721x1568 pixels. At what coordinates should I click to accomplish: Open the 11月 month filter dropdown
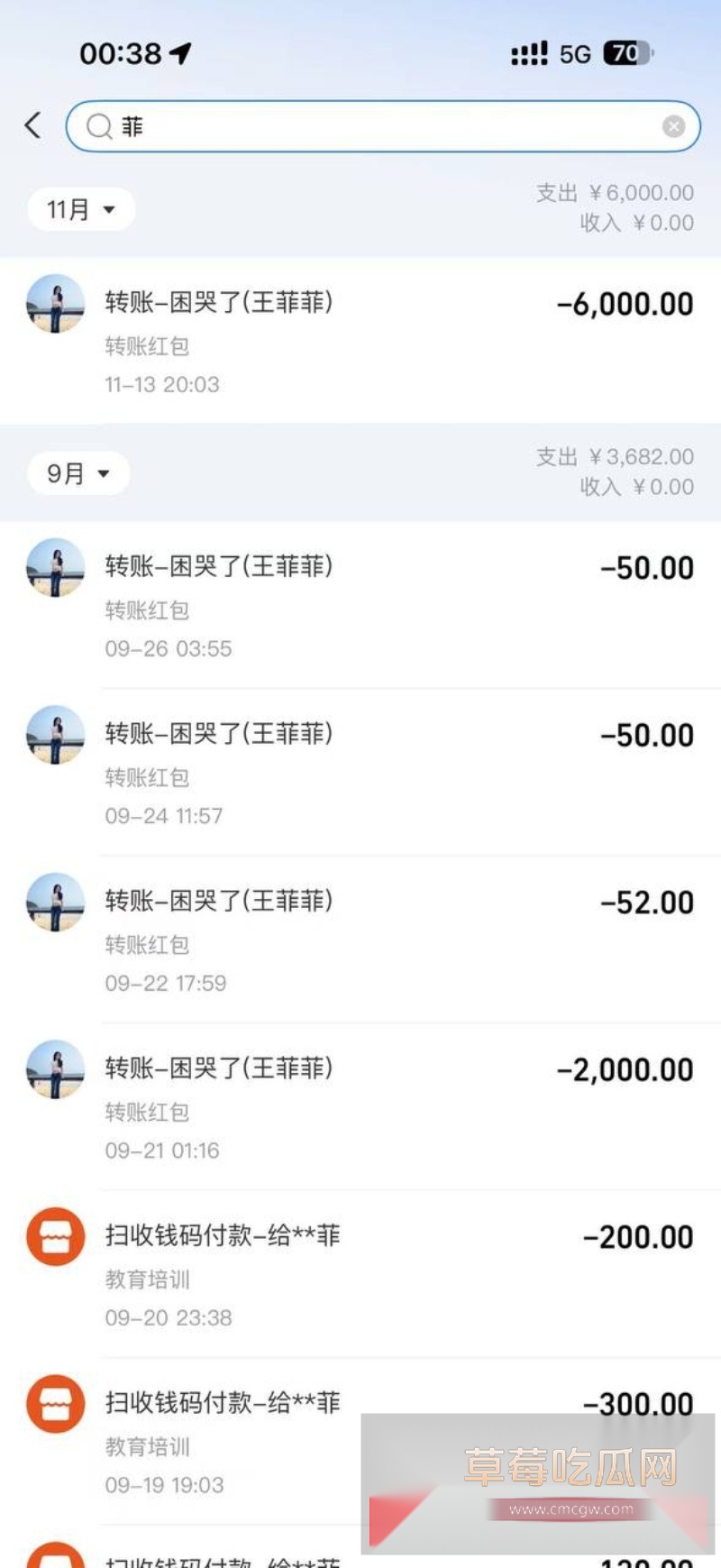click(x=80, y=208)
